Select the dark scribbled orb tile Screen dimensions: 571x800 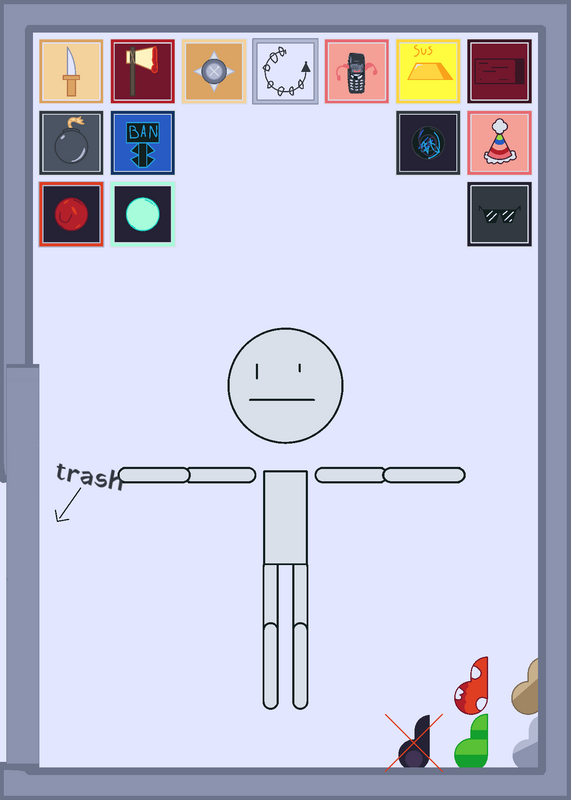[x=428, y=143]
